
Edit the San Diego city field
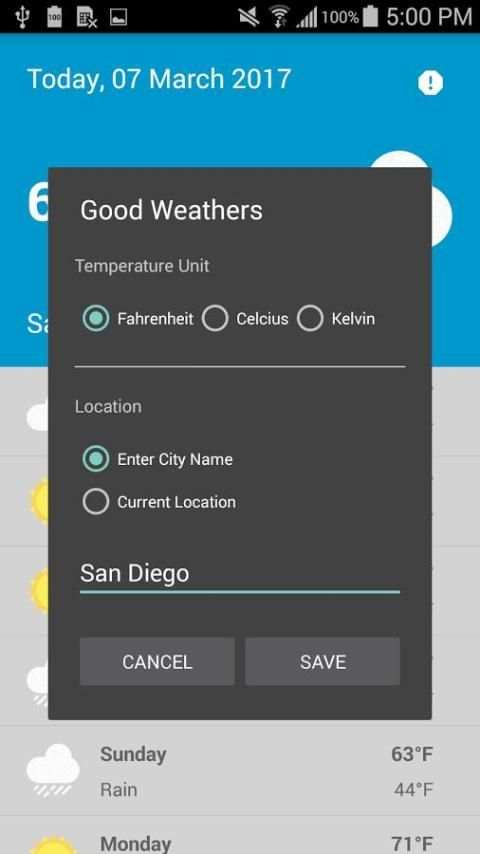240,575
